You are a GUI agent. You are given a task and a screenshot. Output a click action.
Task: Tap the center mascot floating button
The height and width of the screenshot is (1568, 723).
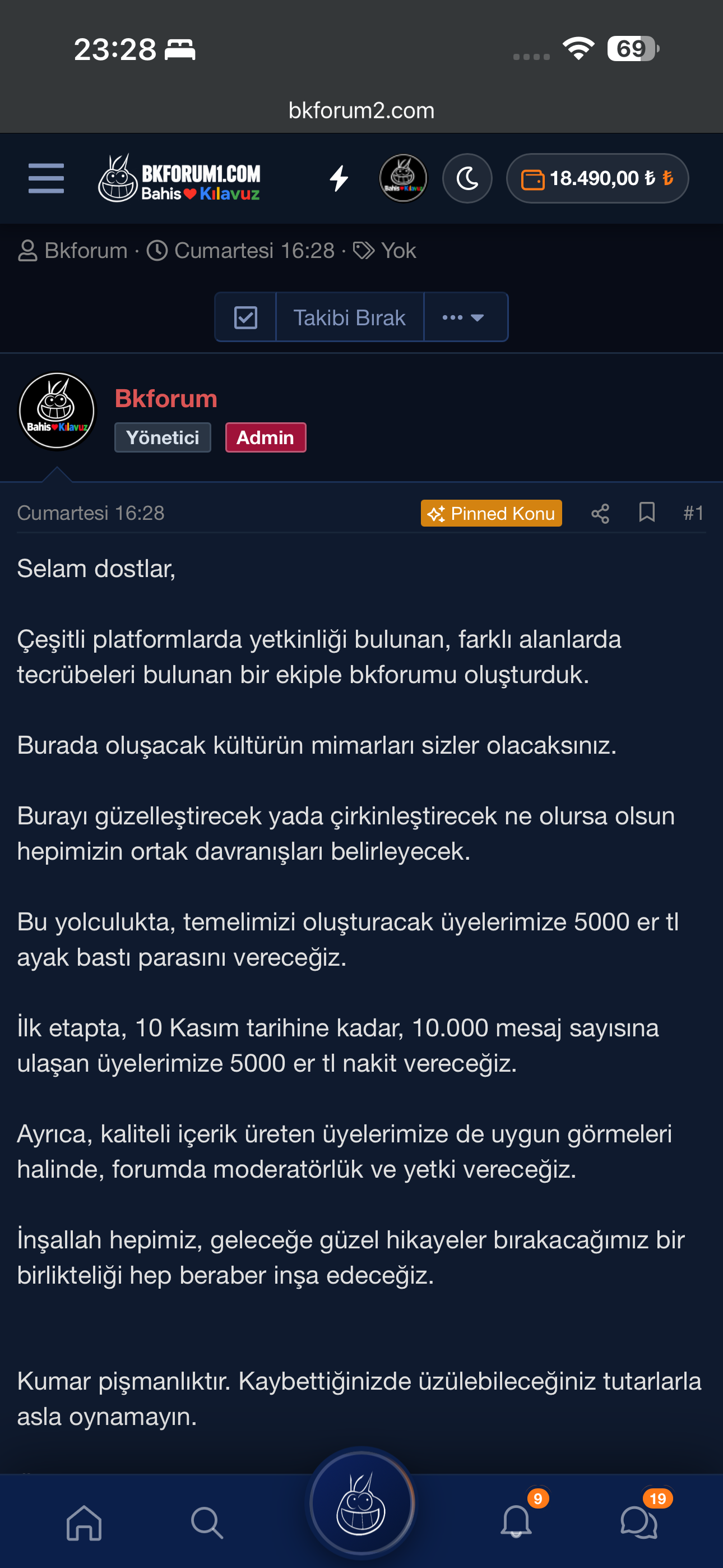[361, 1502]
